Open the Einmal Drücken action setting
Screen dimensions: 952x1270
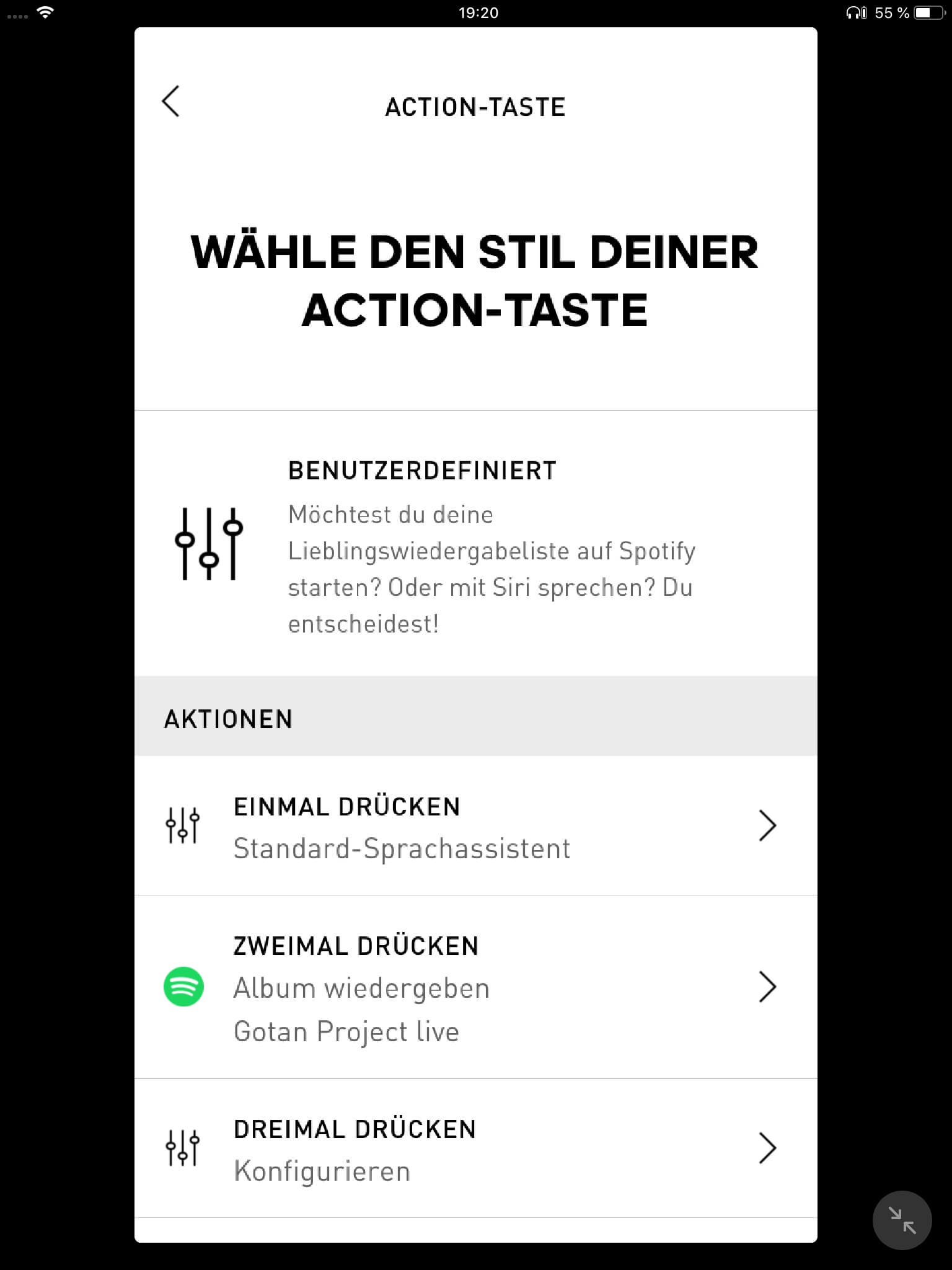coord(475,825)
